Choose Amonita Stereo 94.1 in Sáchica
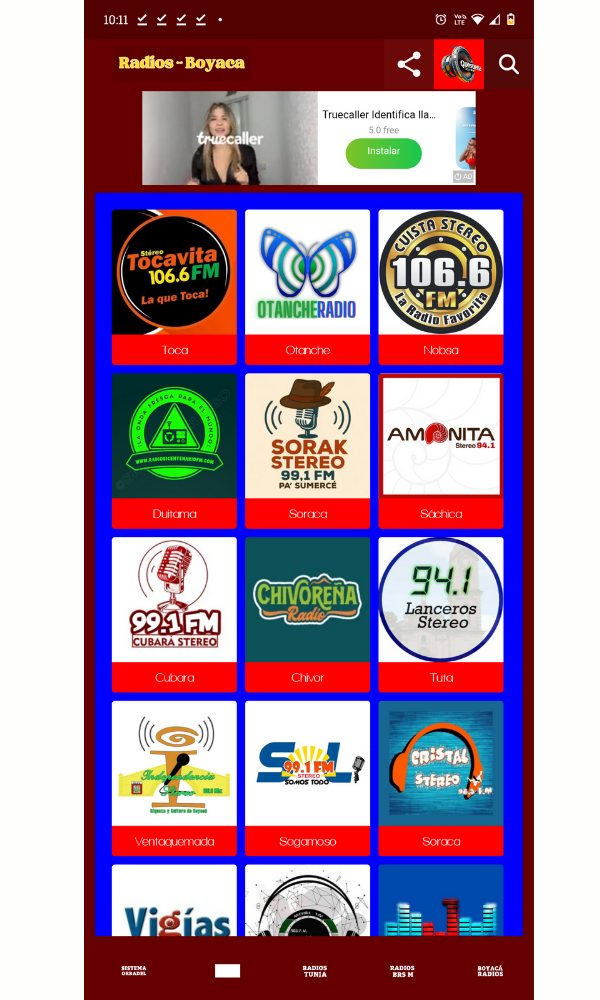This screenshot has height=1000, width=600. 441,451
